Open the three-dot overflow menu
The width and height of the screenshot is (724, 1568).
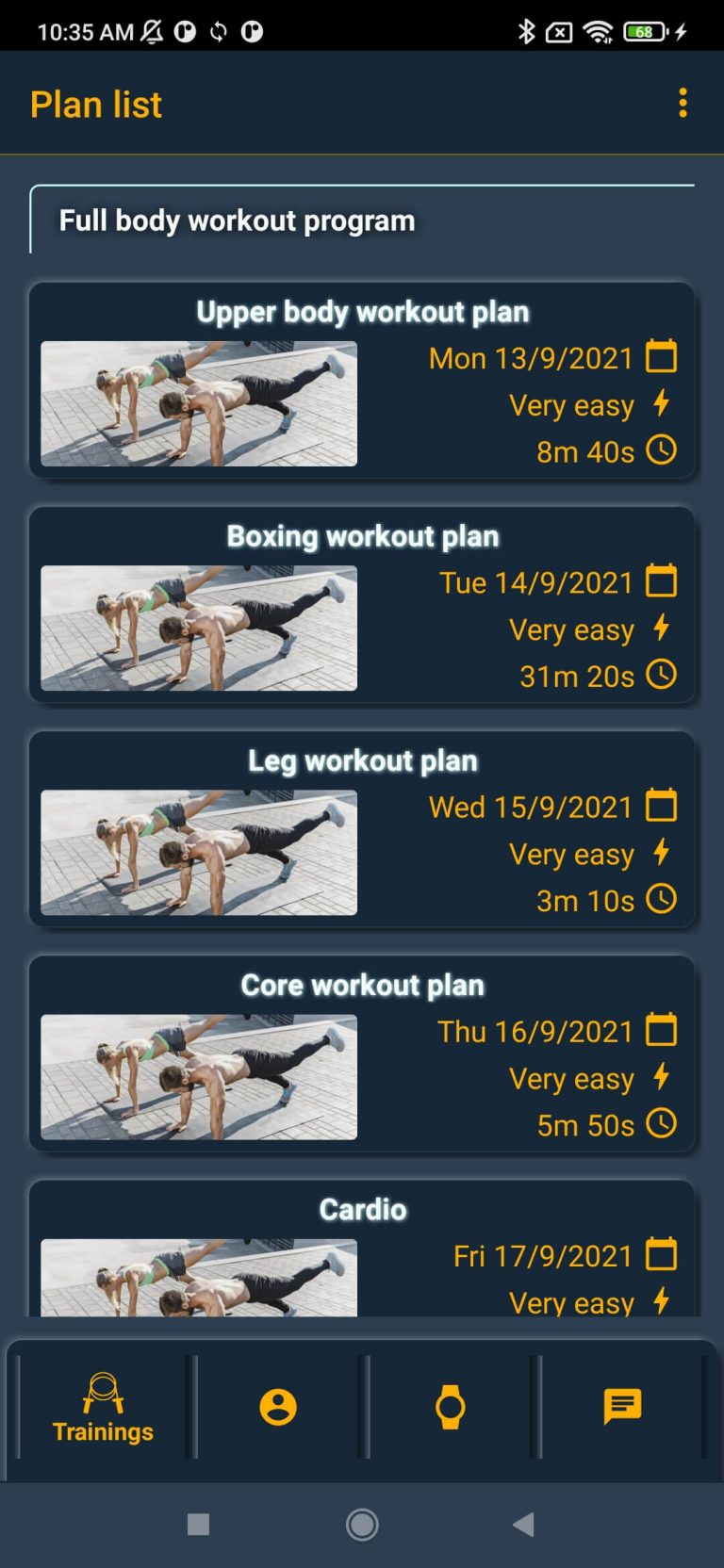click(x=683, y=103)
